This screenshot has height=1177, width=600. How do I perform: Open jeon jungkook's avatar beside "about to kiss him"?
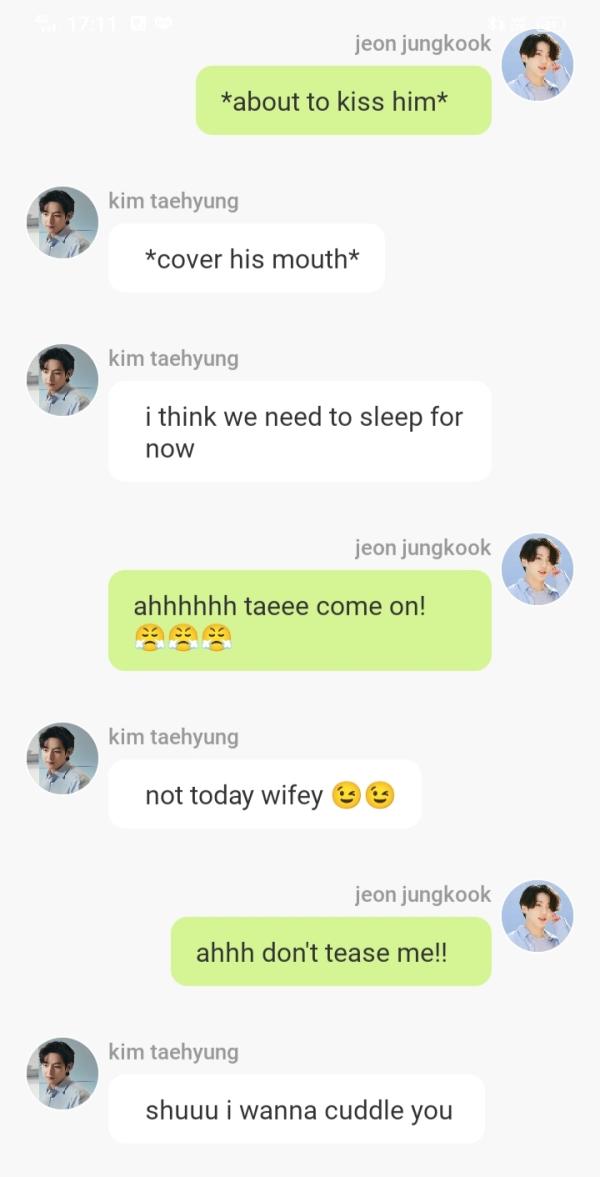[x=537, y=65]
